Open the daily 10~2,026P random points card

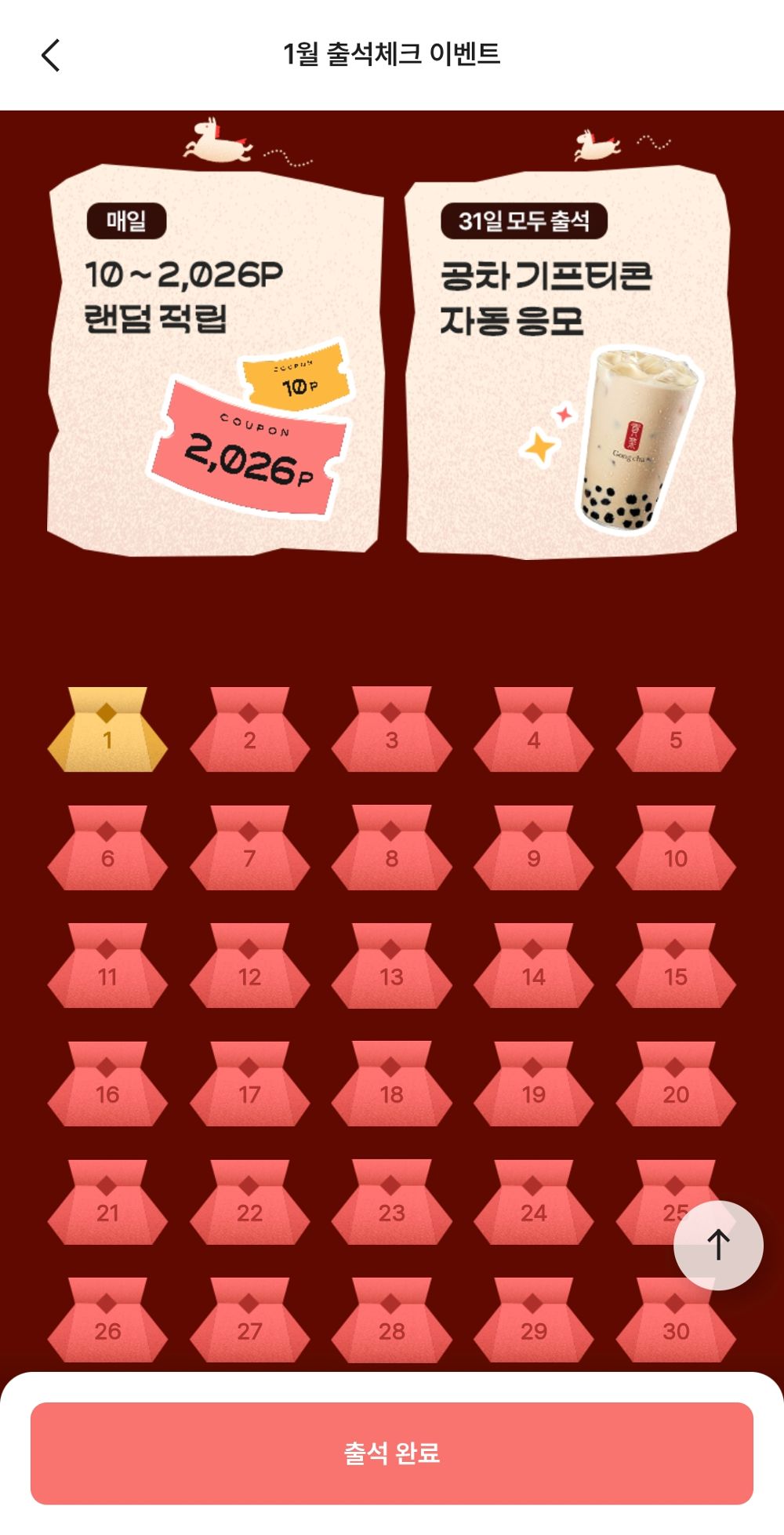[214, 361]
